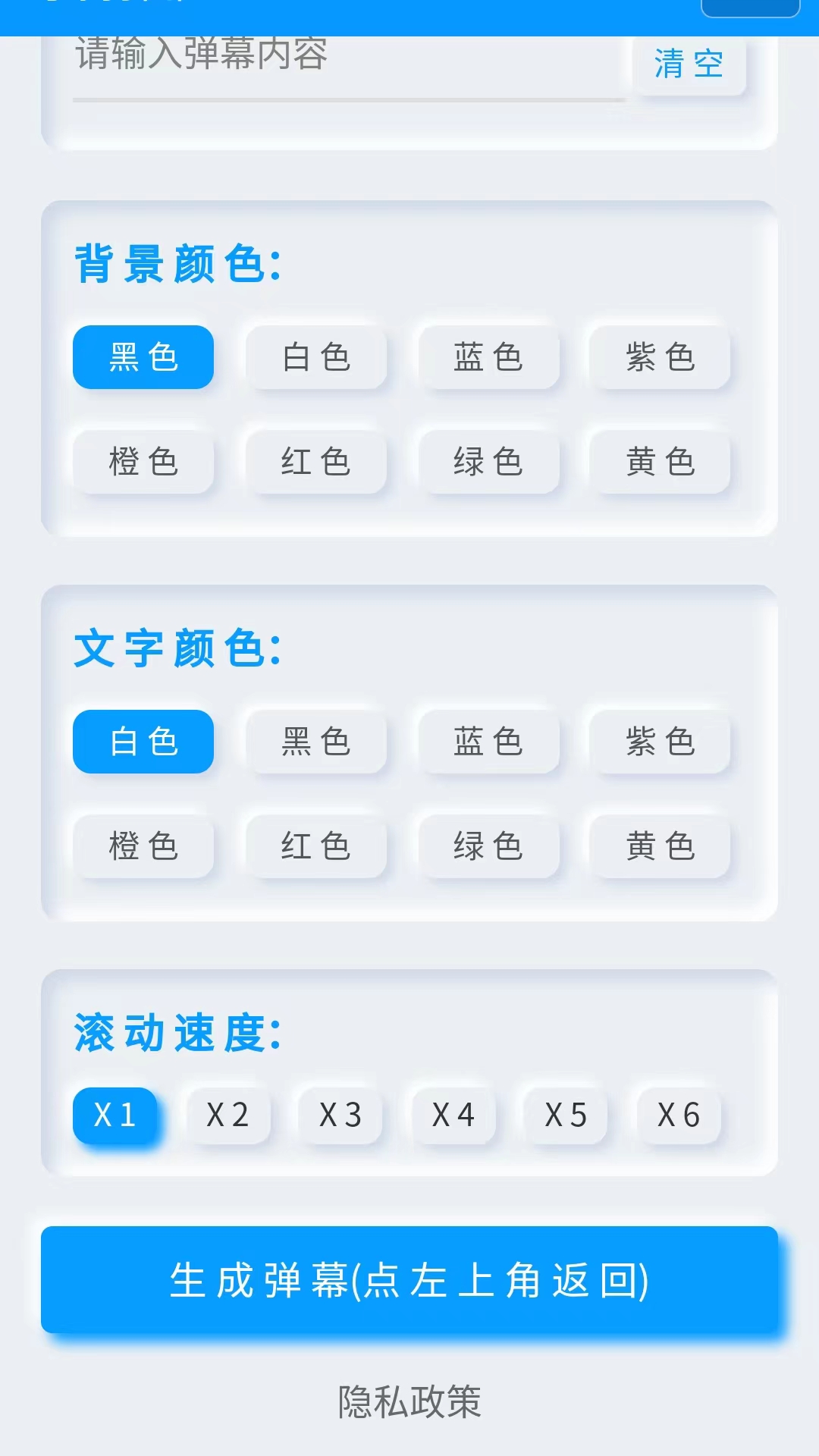Choose 紫色 background color option

[x=661, y=359]
